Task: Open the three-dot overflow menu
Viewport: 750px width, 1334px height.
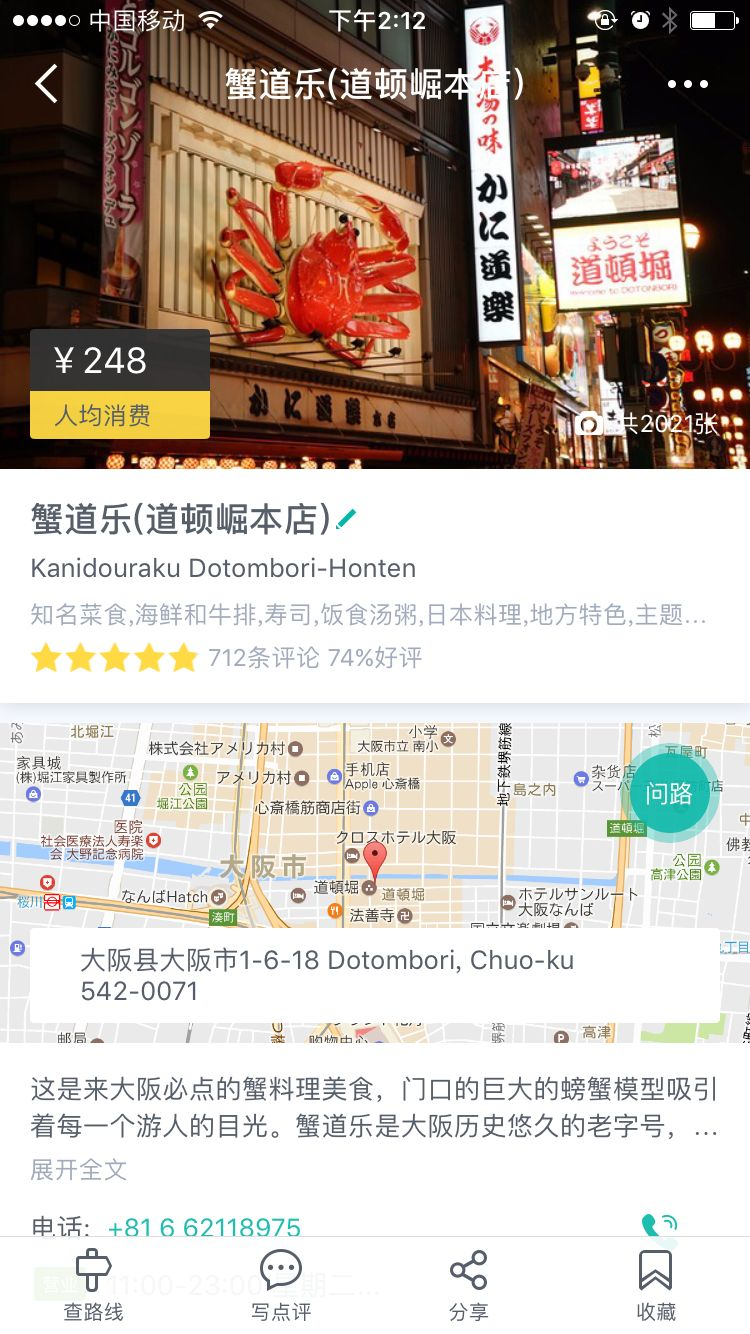Action: (x=688, y=84)
